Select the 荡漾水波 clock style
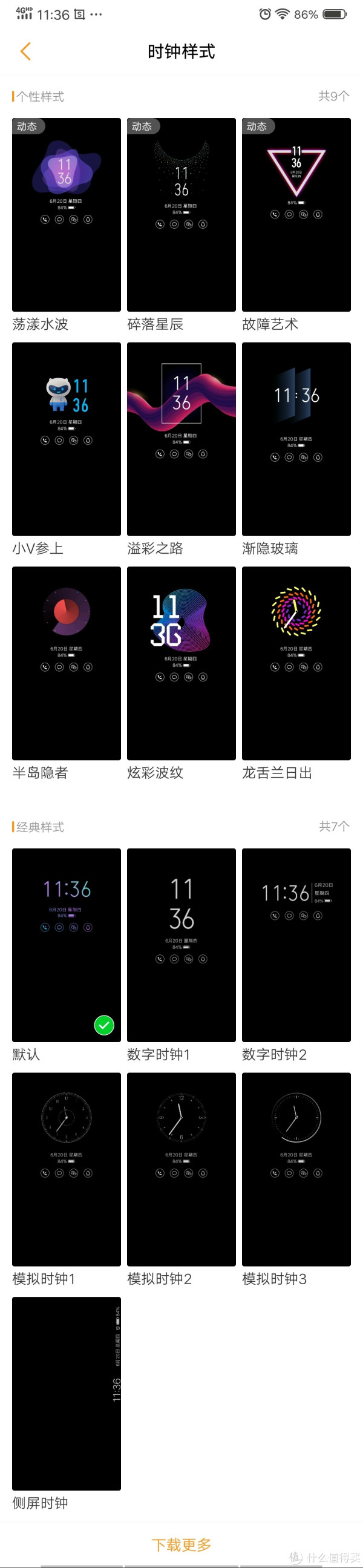Image resolution: width=363 pixels, height=1568 pixels. [x=67, y=215]
